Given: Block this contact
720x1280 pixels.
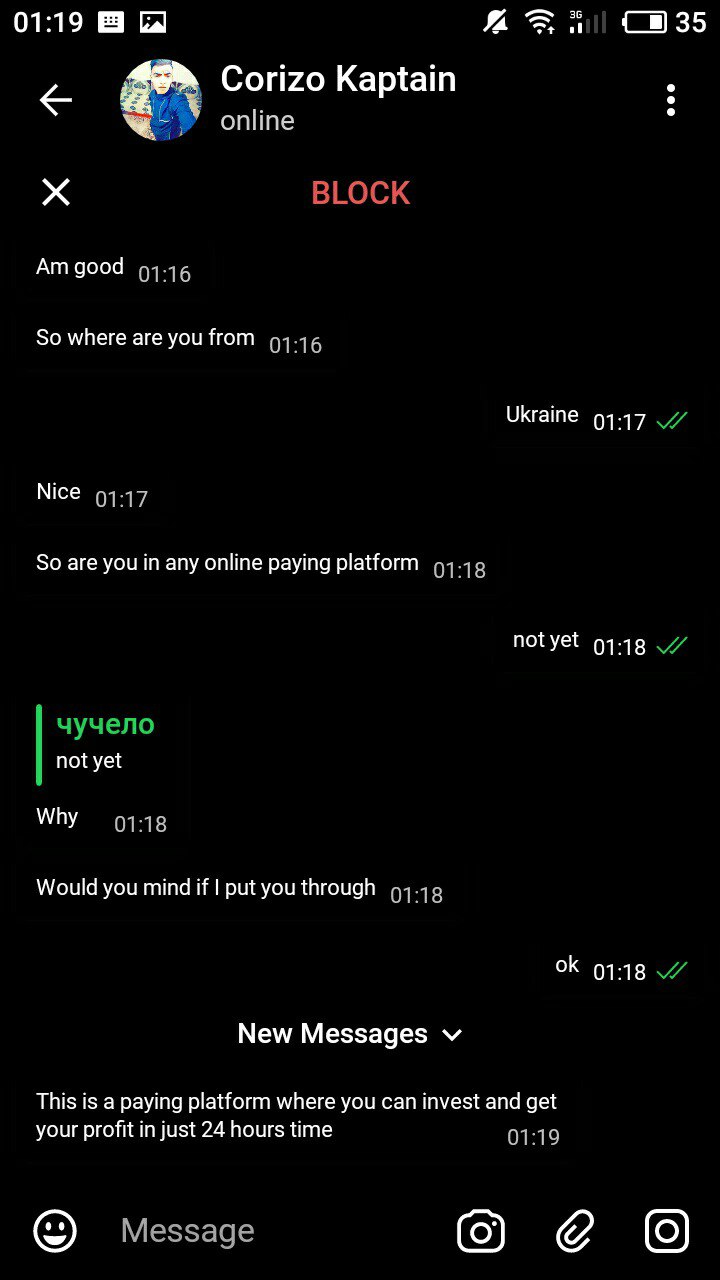Looking at the screenshot, I should (360, 192).
